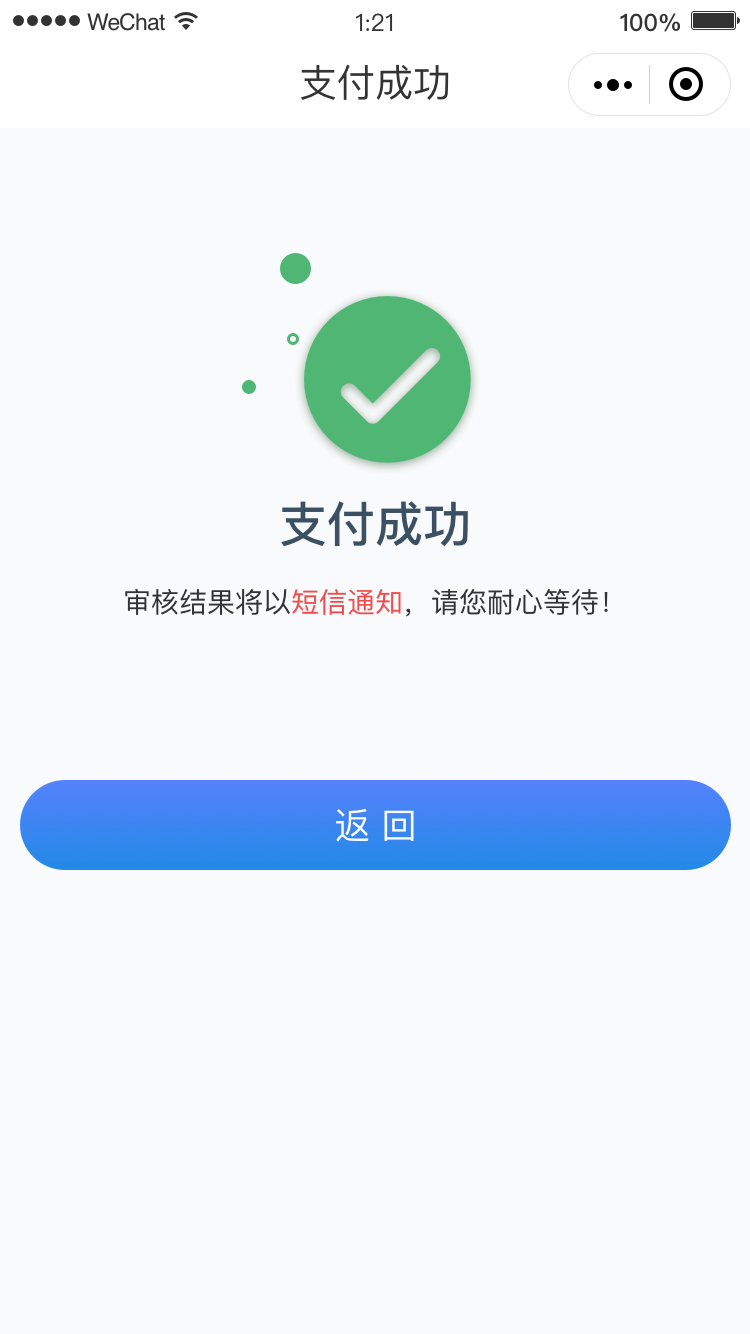This screenshot has height=1334, width=750.
Task: Open the mini program three-dot menu
Action: (x=612, y=85)
